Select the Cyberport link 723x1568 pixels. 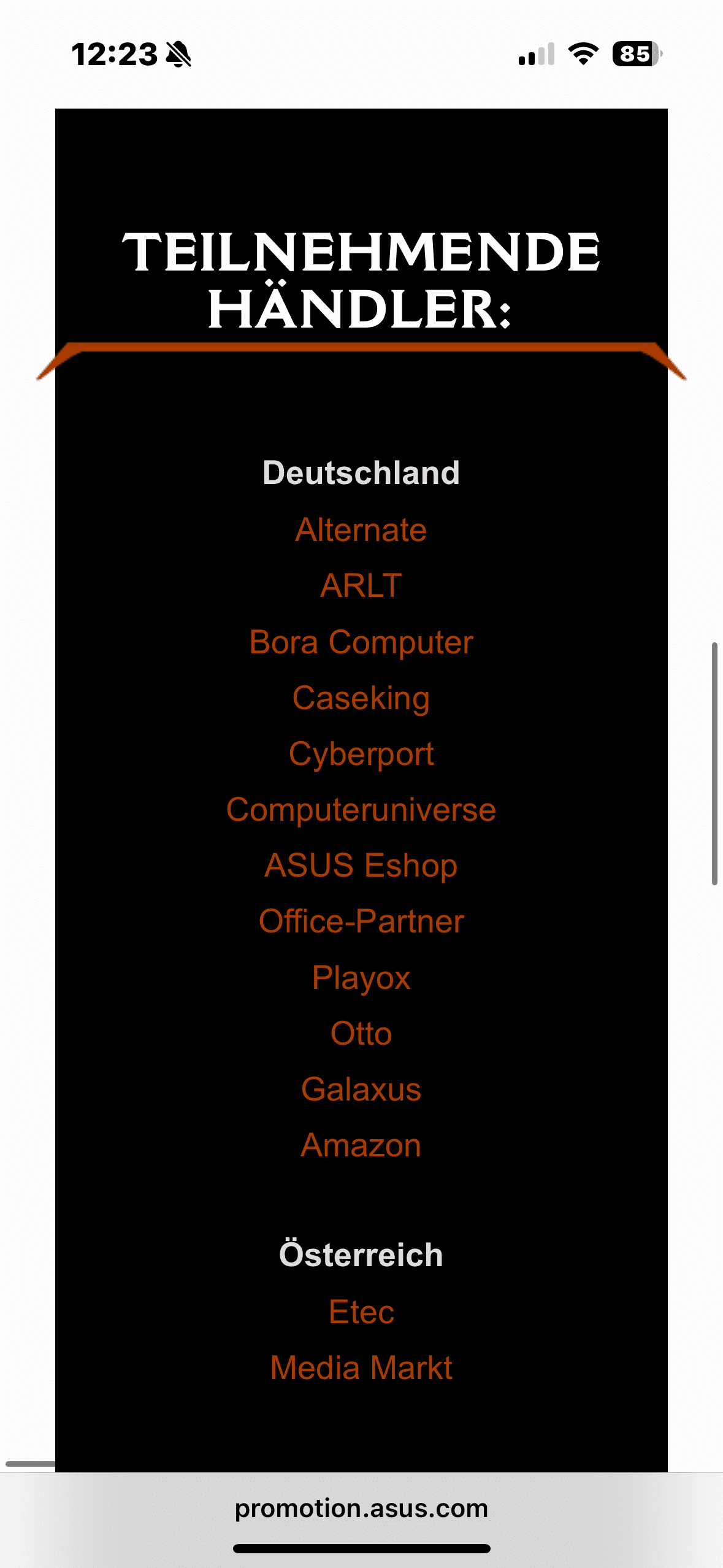(361, 754)
